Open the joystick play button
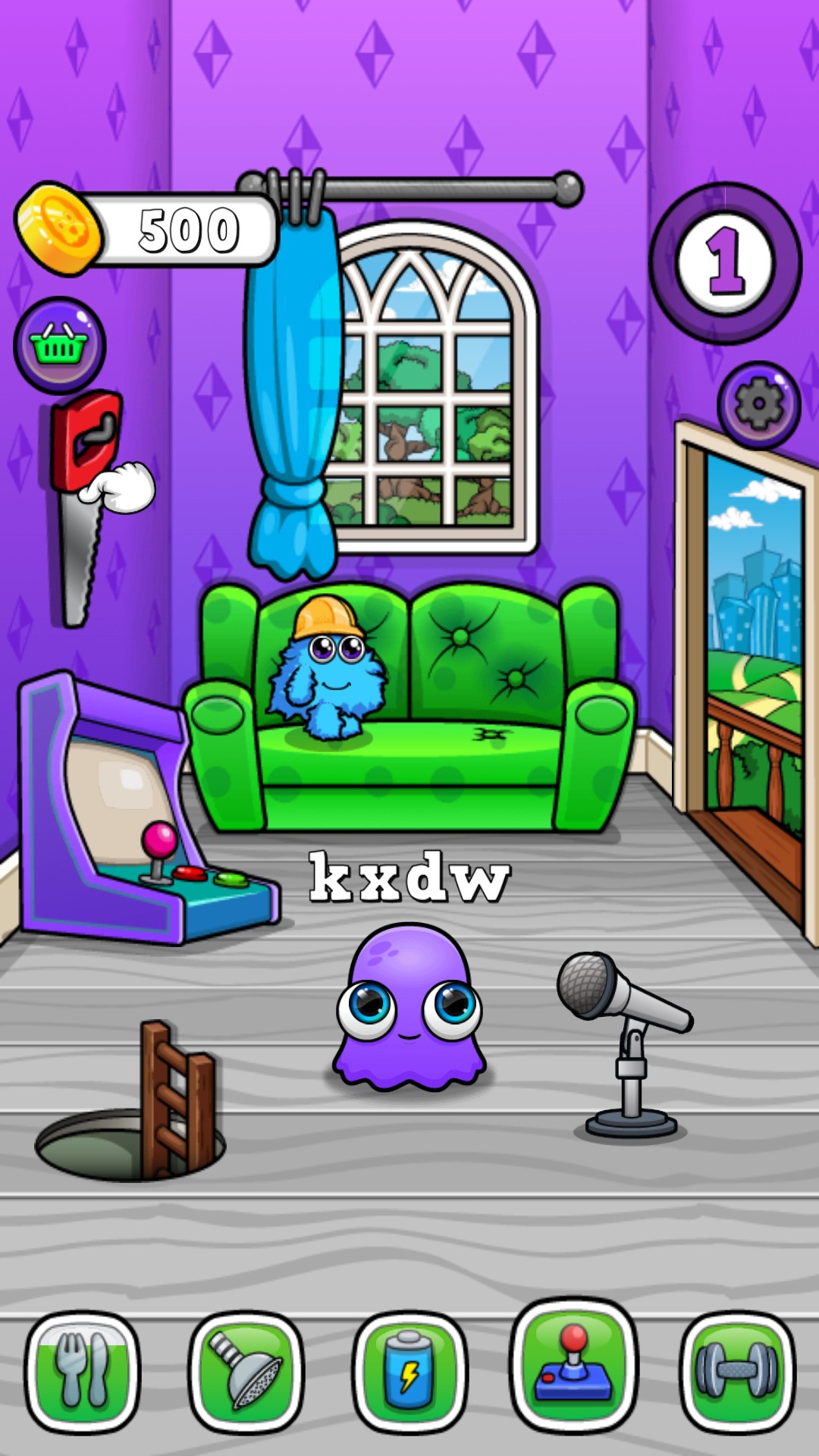 click(x=573, y=1365)
